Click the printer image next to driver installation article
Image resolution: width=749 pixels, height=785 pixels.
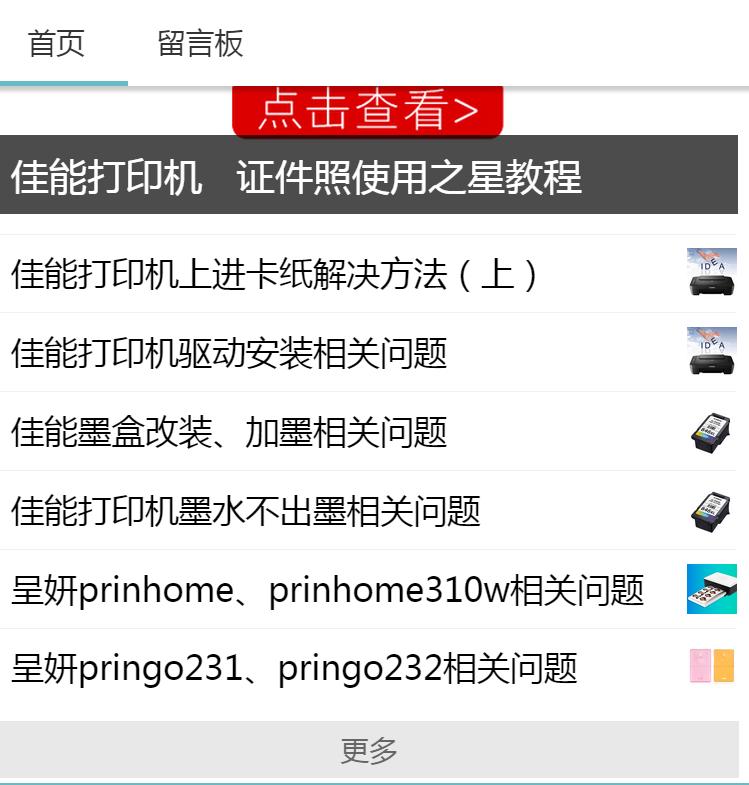(710, 353)
